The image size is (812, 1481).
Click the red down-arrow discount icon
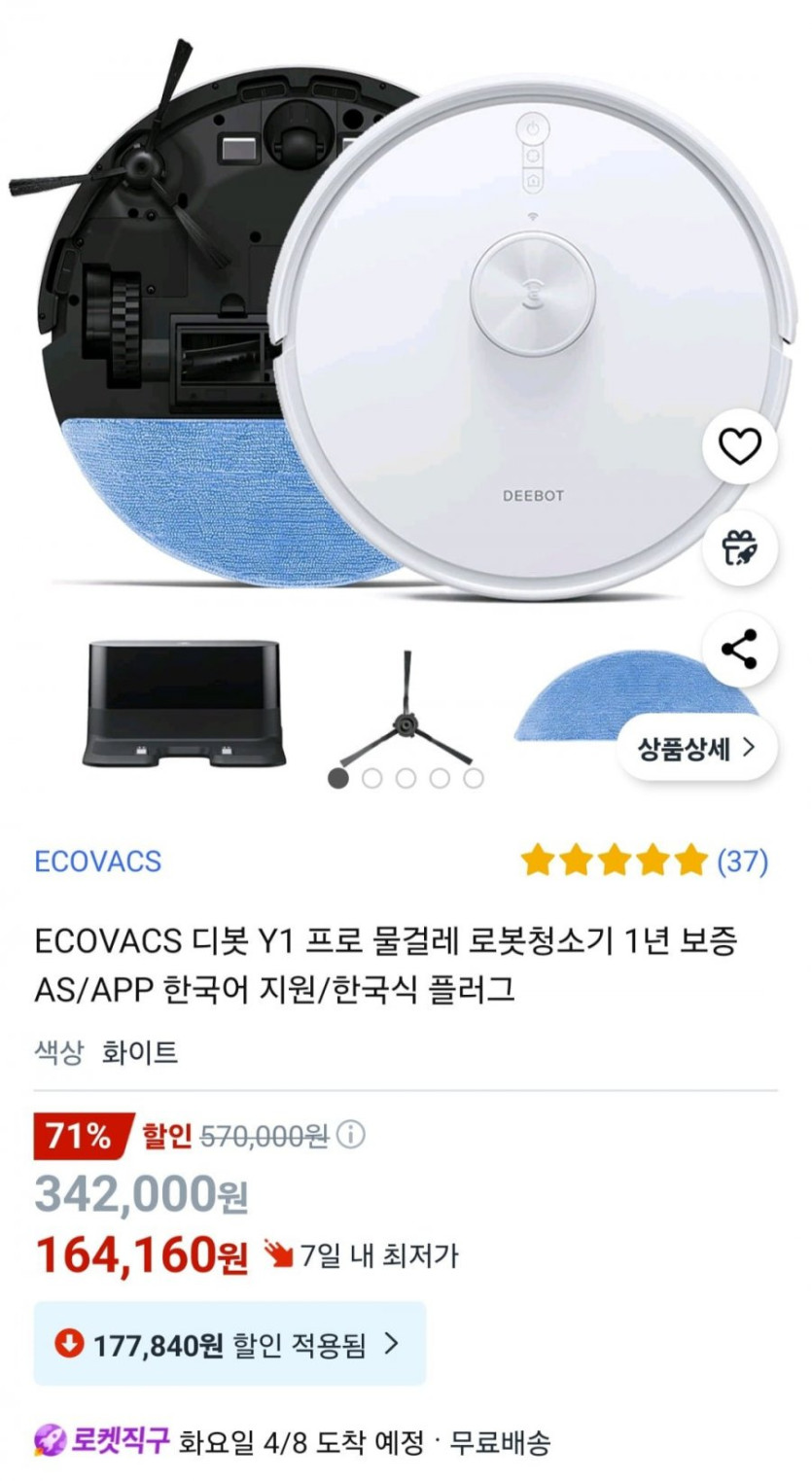[67, 1345]
